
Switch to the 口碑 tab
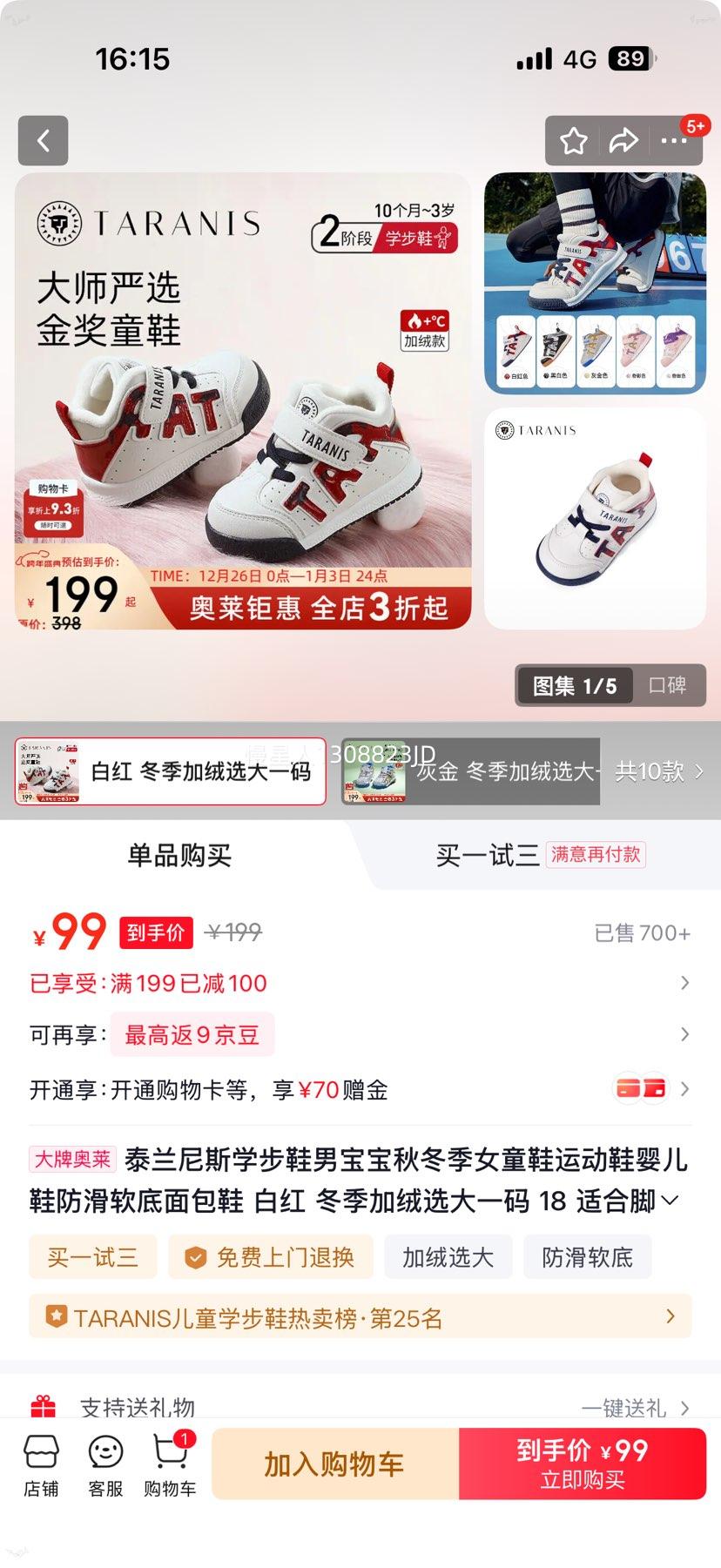pyautogui.click(x=667, y=686)
